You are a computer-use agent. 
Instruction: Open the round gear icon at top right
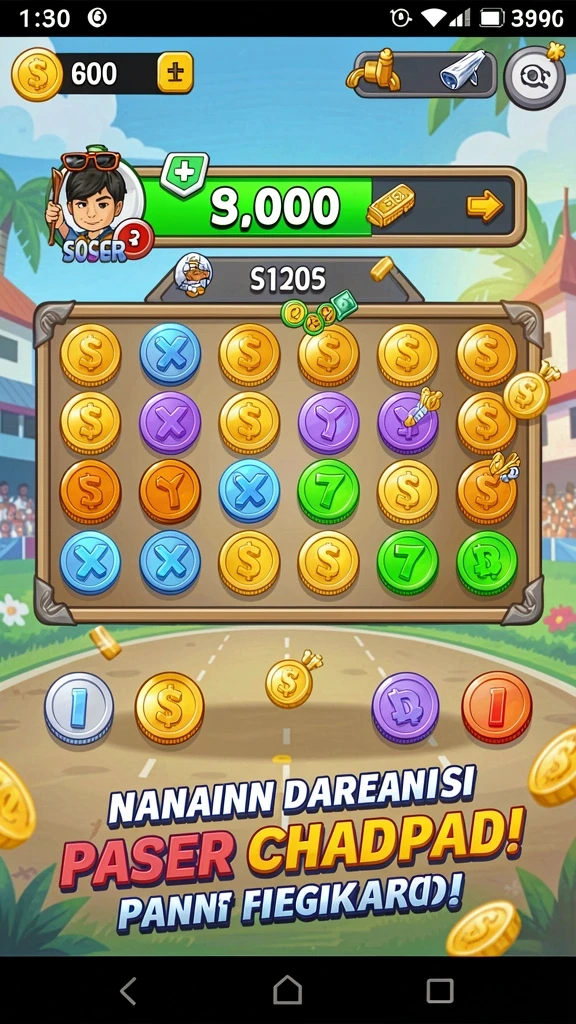[x=536, y=77]
